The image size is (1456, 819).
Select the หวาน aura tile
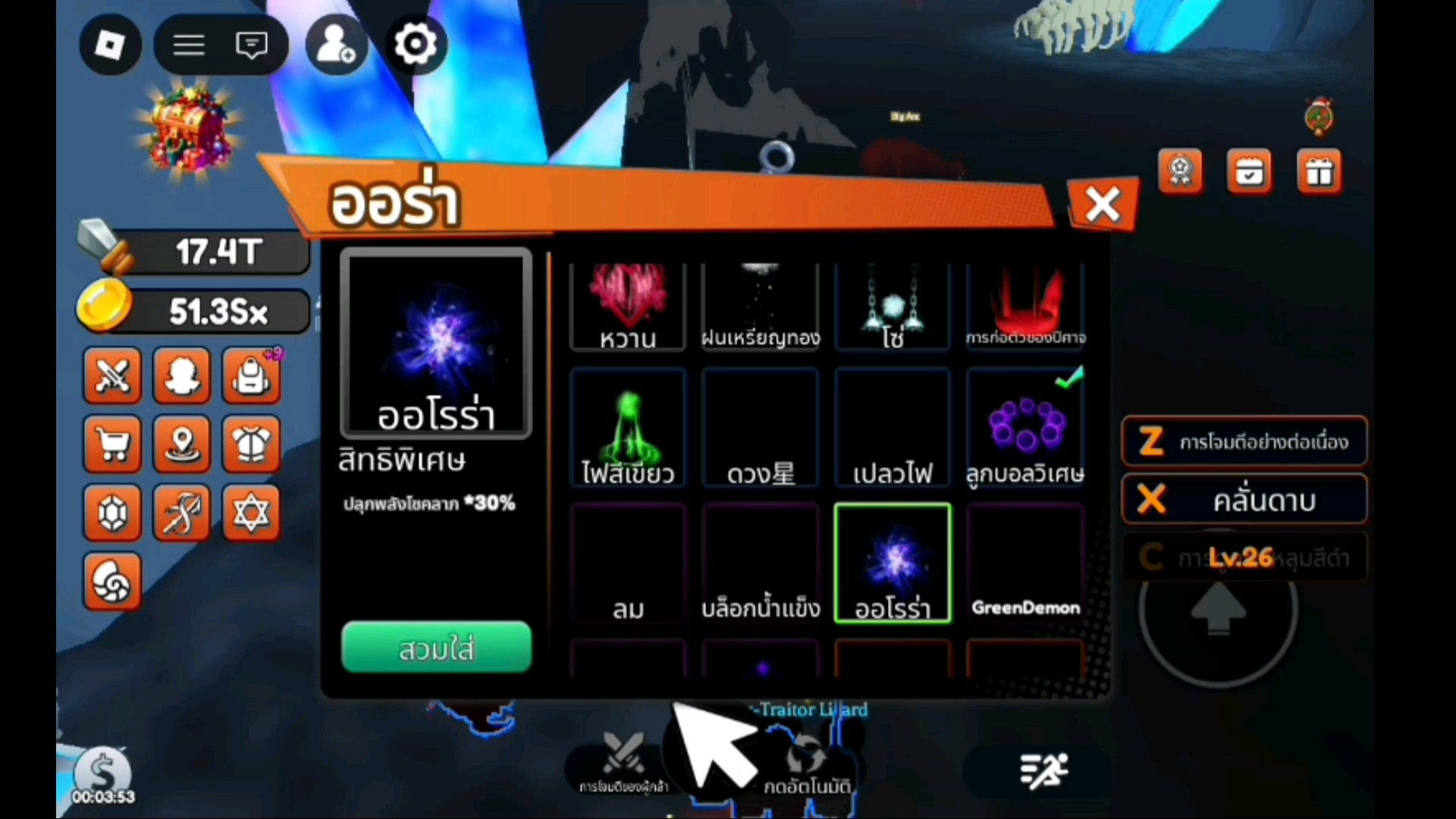click(627, 307)
